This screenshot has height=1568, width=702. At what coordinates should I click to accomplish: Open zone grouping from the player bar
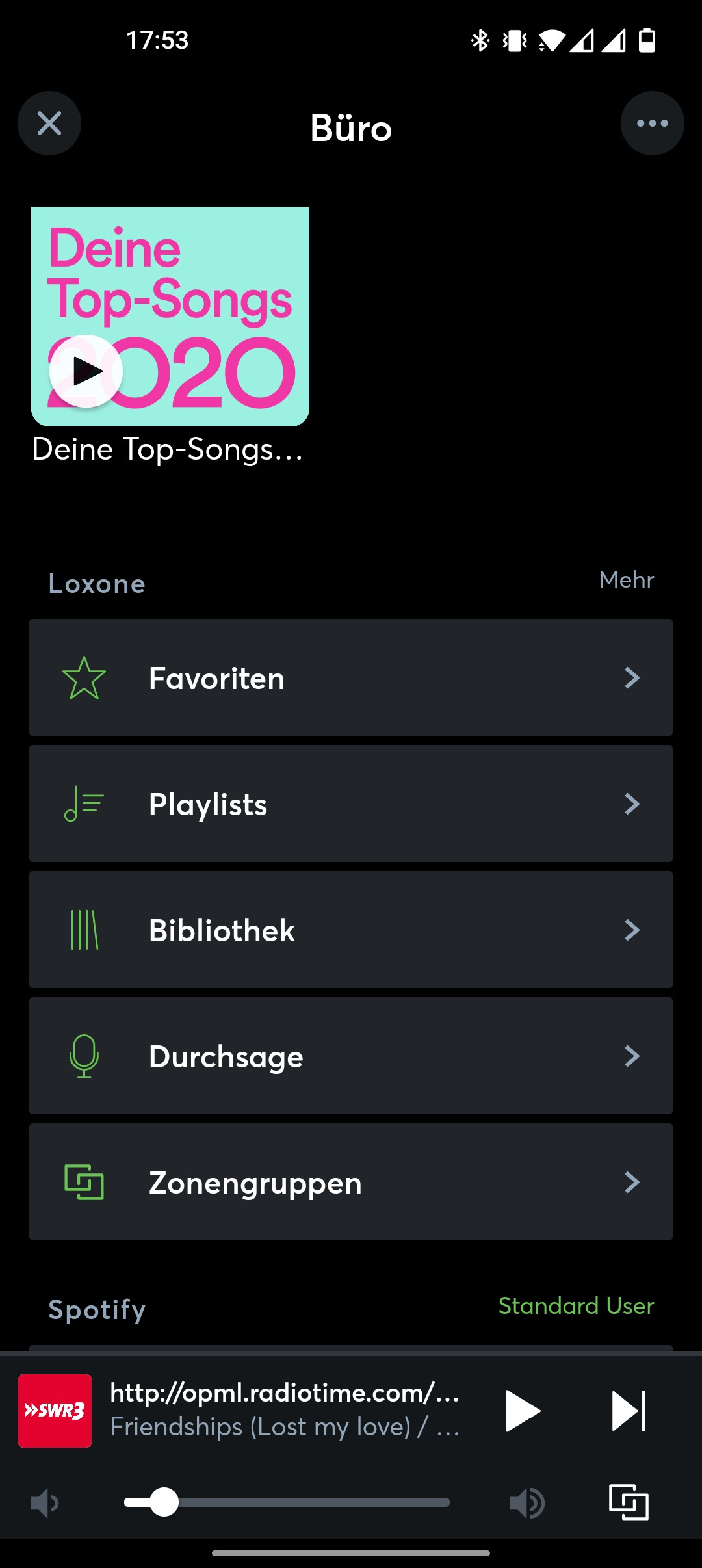(x=629, y=1502)
